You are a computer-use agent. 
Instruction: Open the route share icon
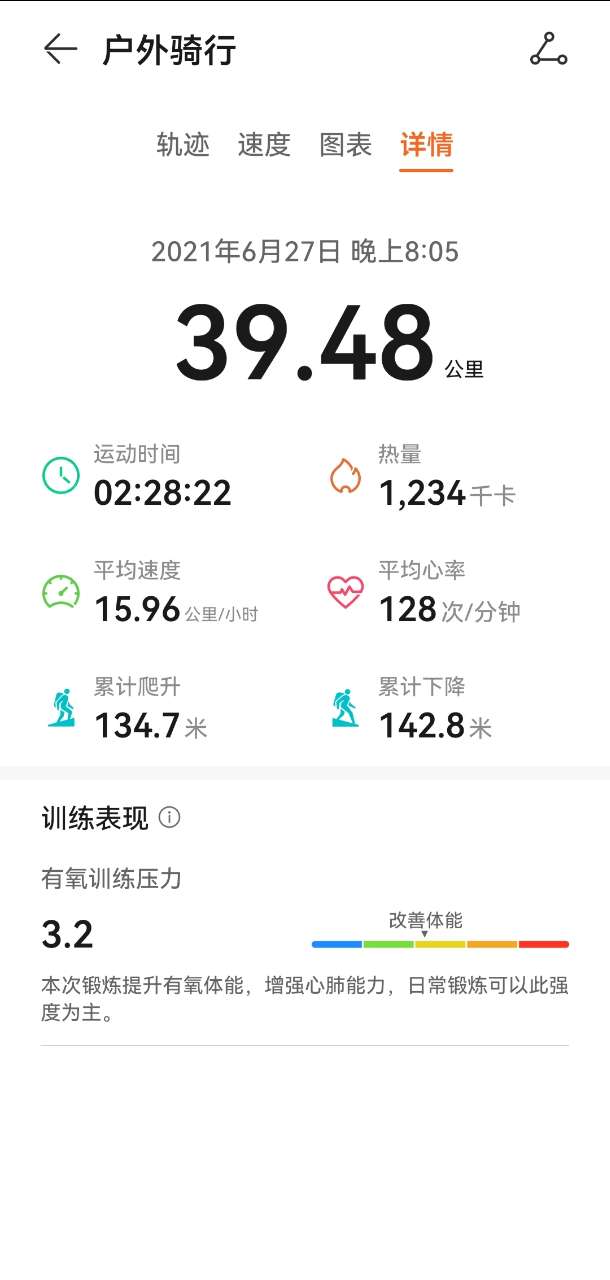pos(548,49)
